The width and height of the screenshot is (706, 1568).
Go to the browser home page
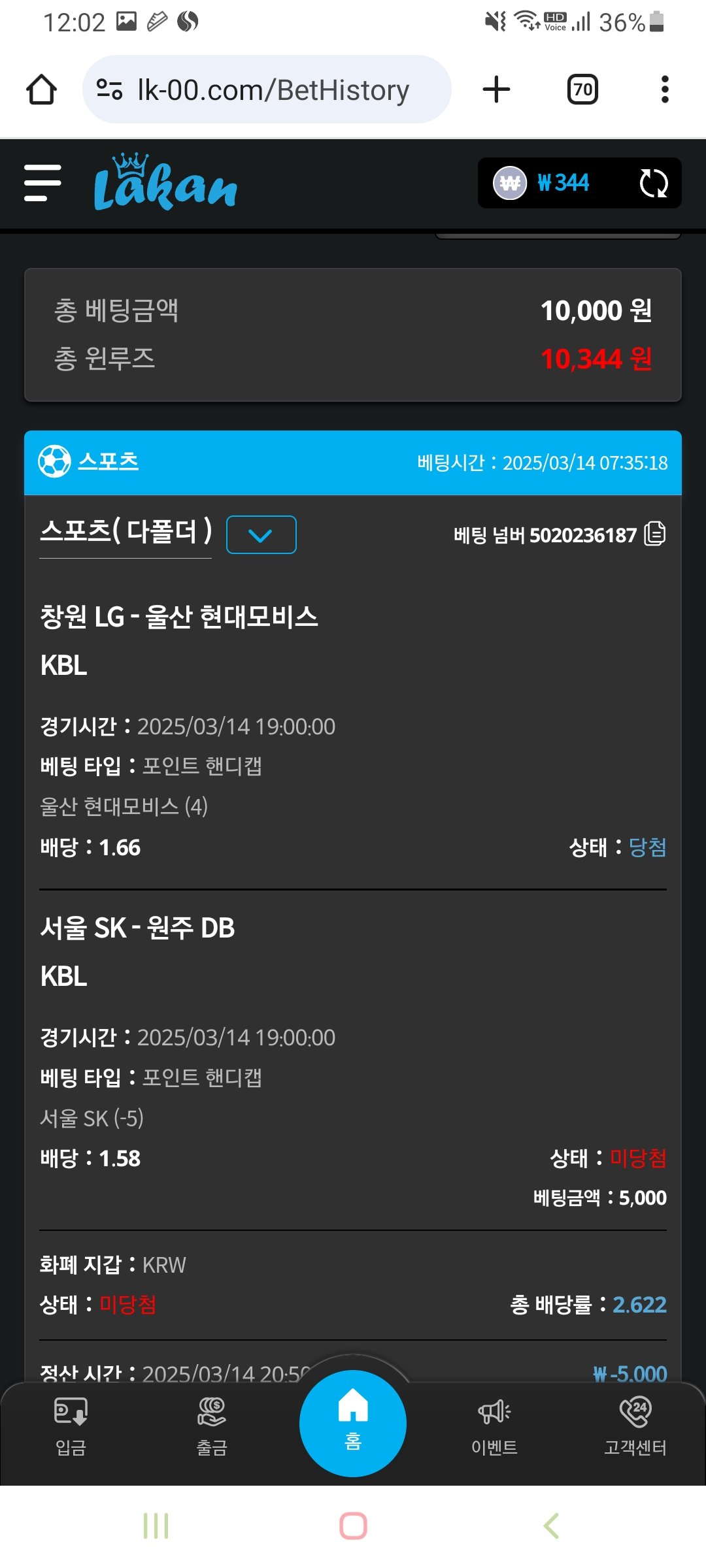(x=41, y=90)
